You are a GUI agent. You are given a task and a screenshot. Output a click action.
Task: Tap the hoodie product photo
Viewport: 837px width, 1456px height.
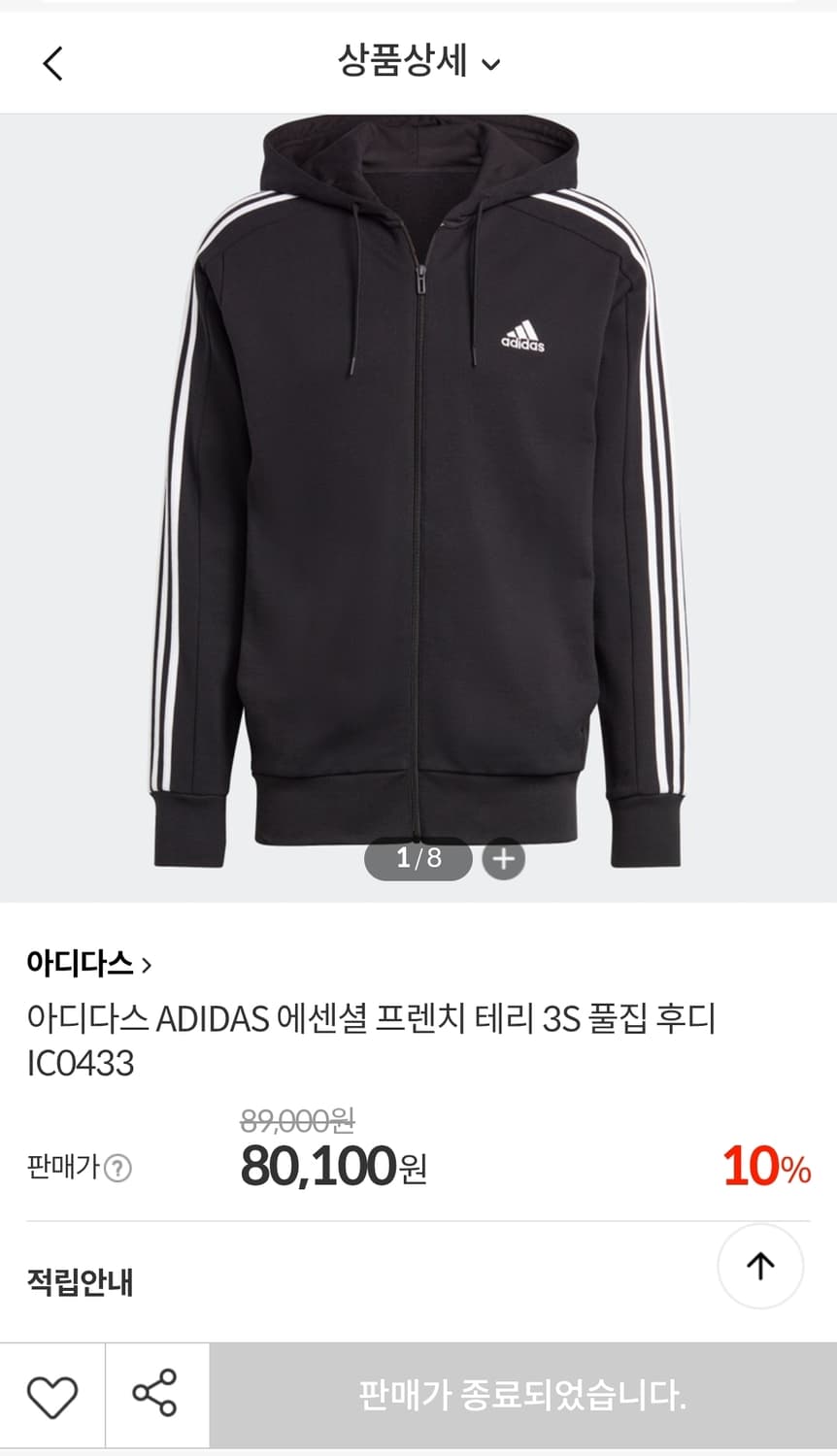[x=418, y=485]
